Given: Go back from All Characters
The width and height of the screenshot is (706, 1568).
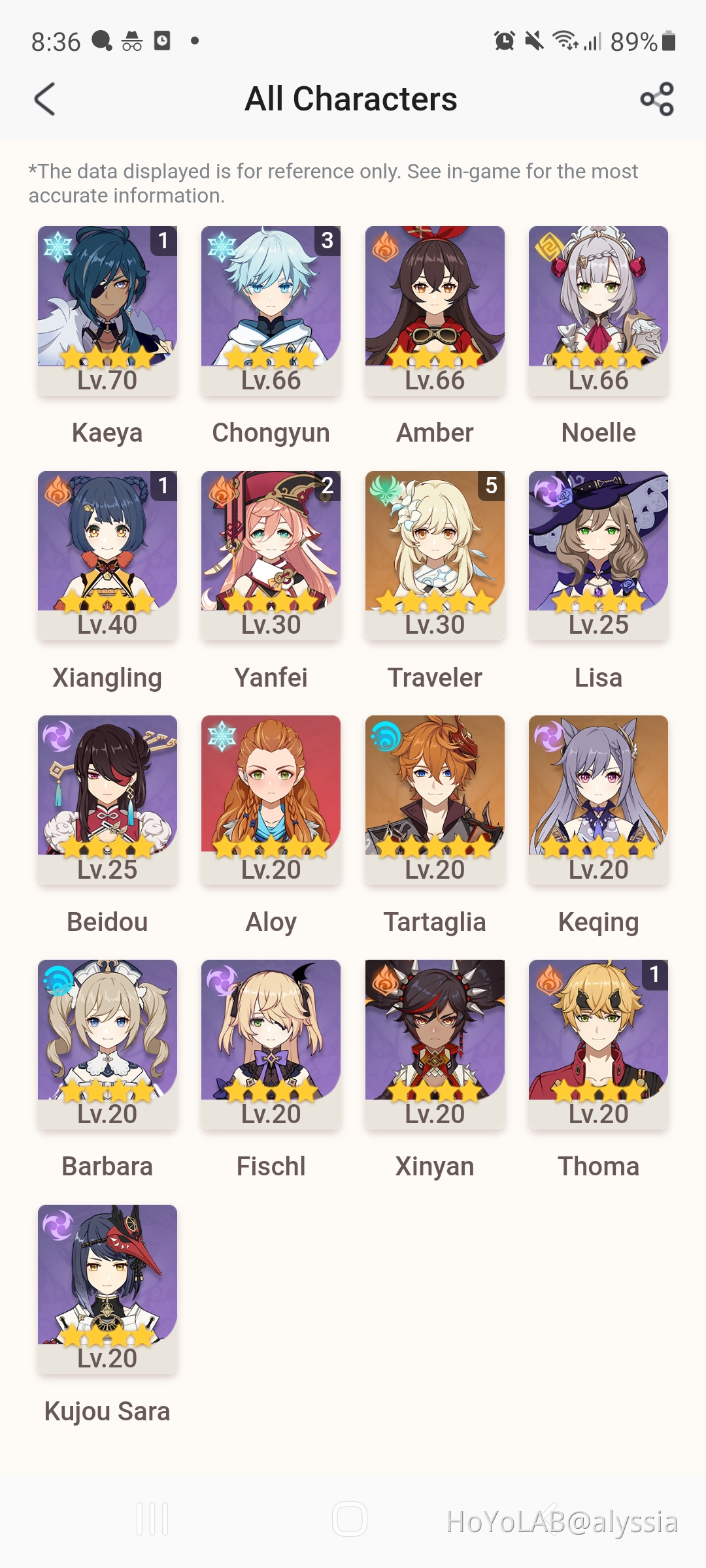Looking at the screenshot, I should coord(44,99).
